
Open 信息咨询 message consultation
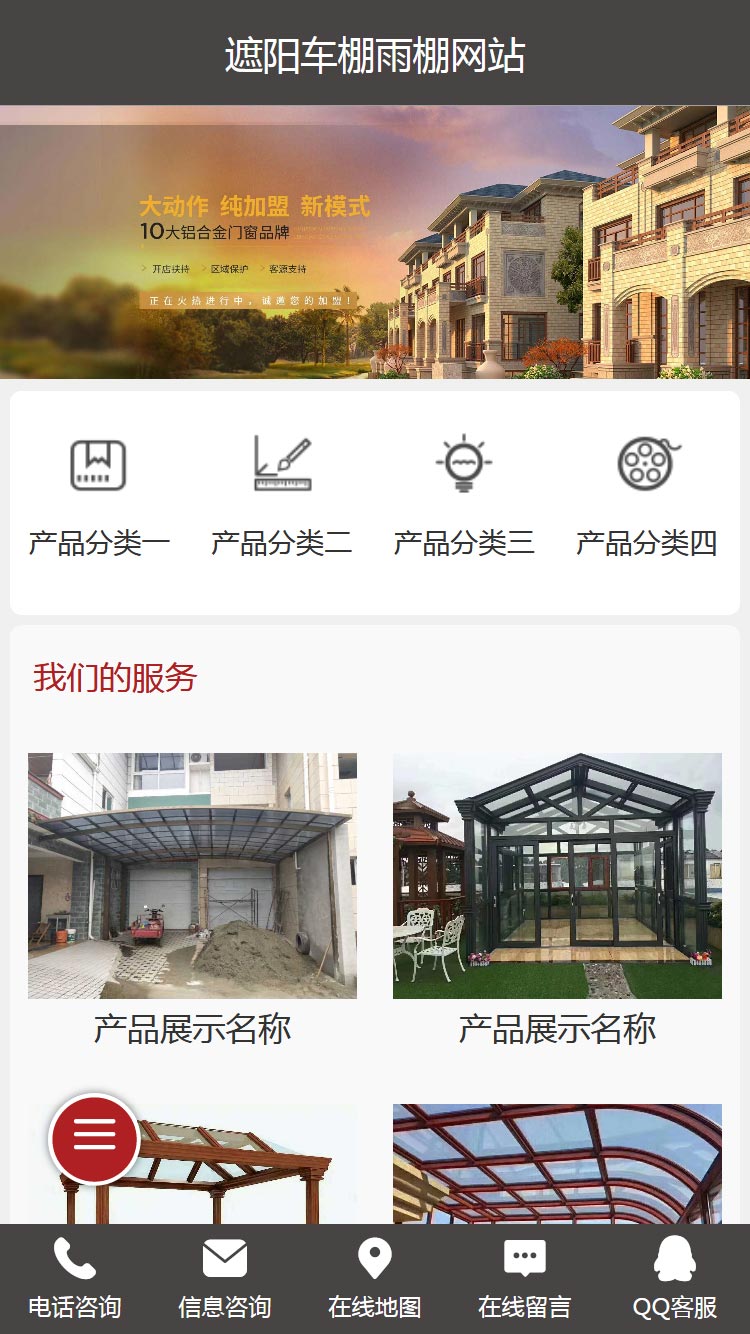(x=225, y=1279)
